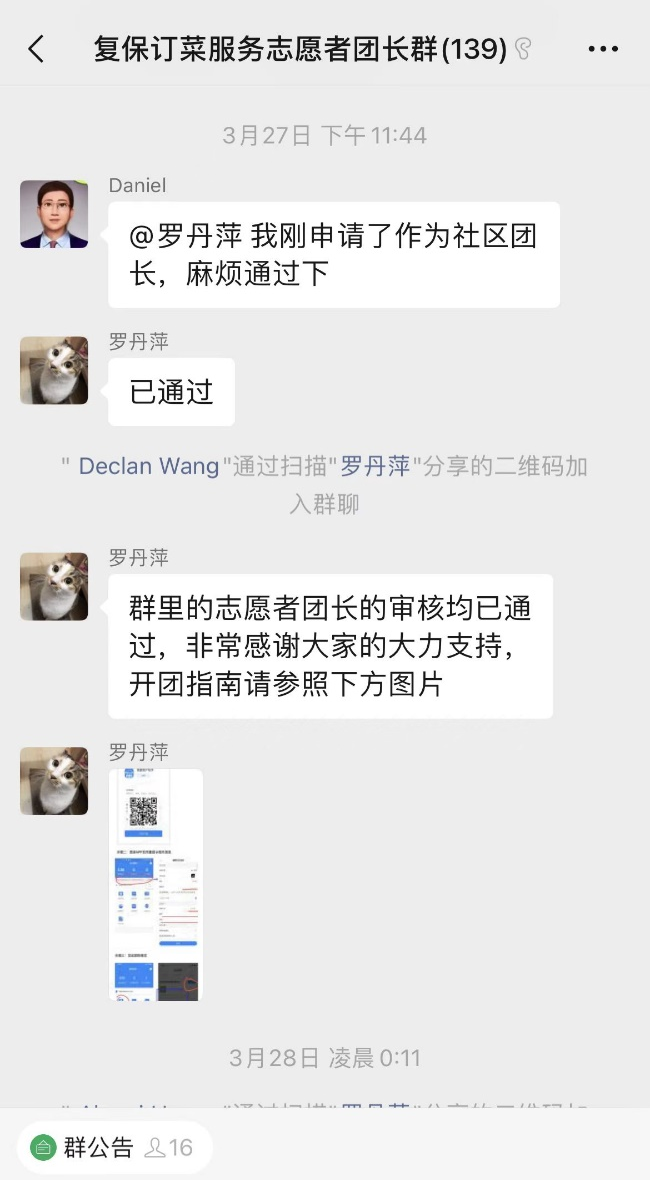Open the group chat overflow menu

point(603,49)
